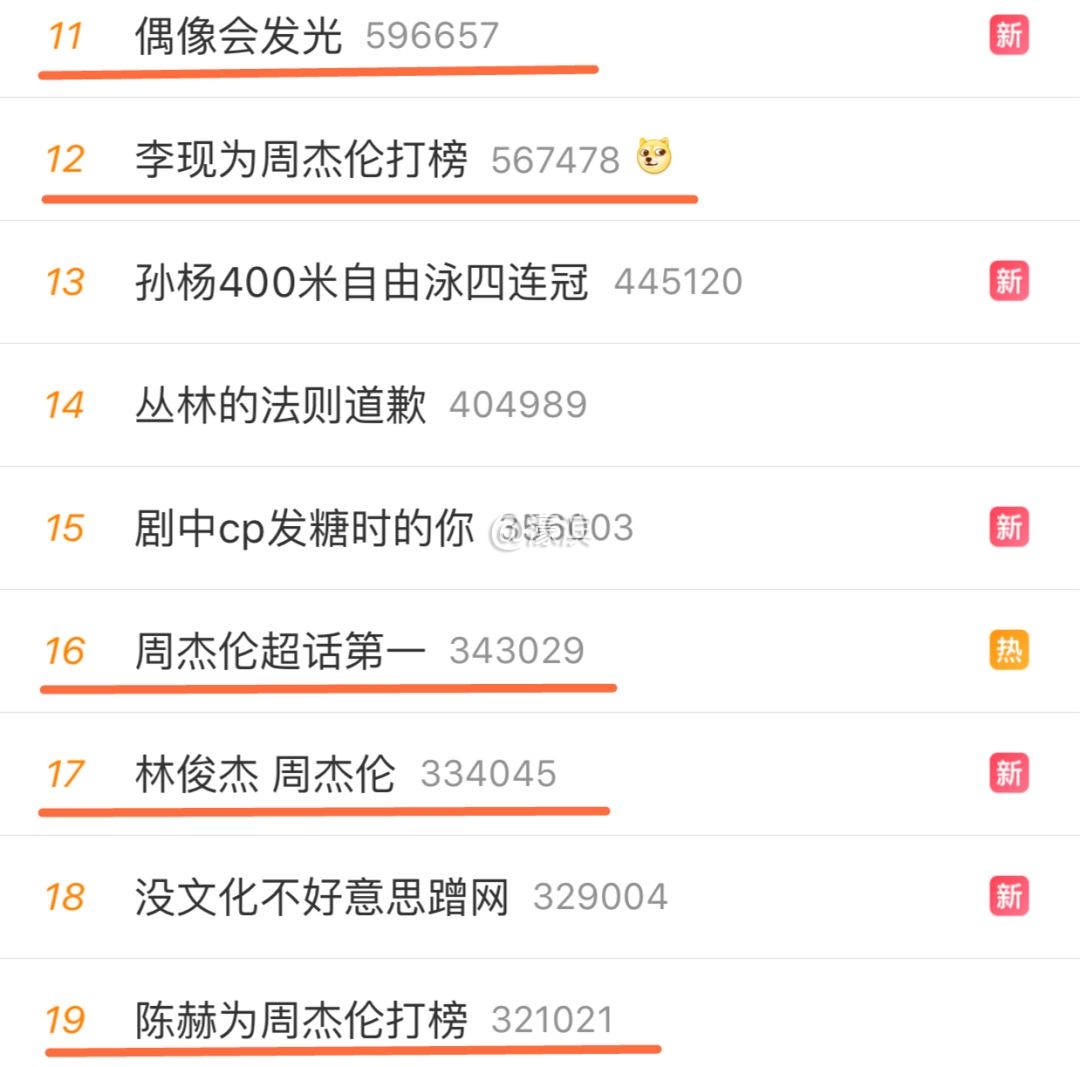This screenshot has width=1080, height=1067.
Task: Open the topic 李现为周杰伦打榜
Action: pos(301,160)
